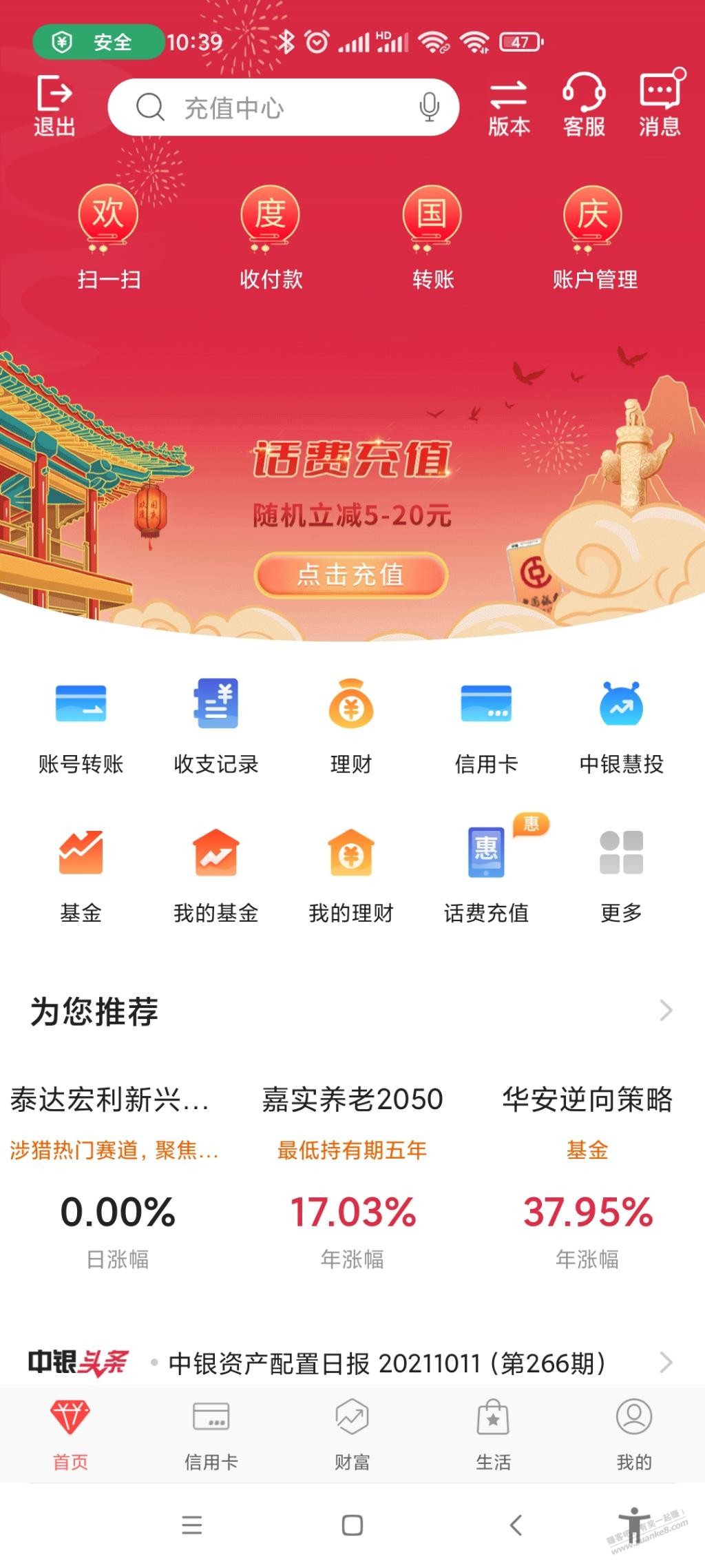Open the 消息 messages inbox

660,106
